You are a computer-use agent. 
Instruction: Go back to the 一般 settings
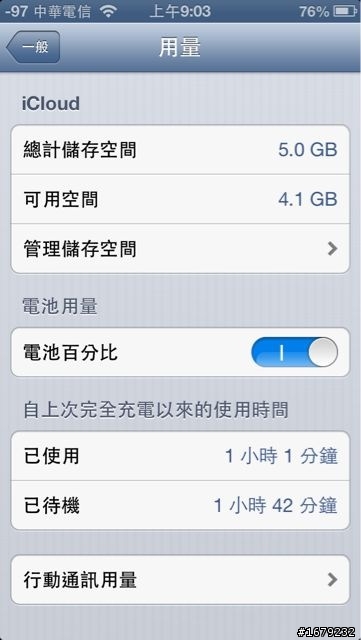pos(33,47)
